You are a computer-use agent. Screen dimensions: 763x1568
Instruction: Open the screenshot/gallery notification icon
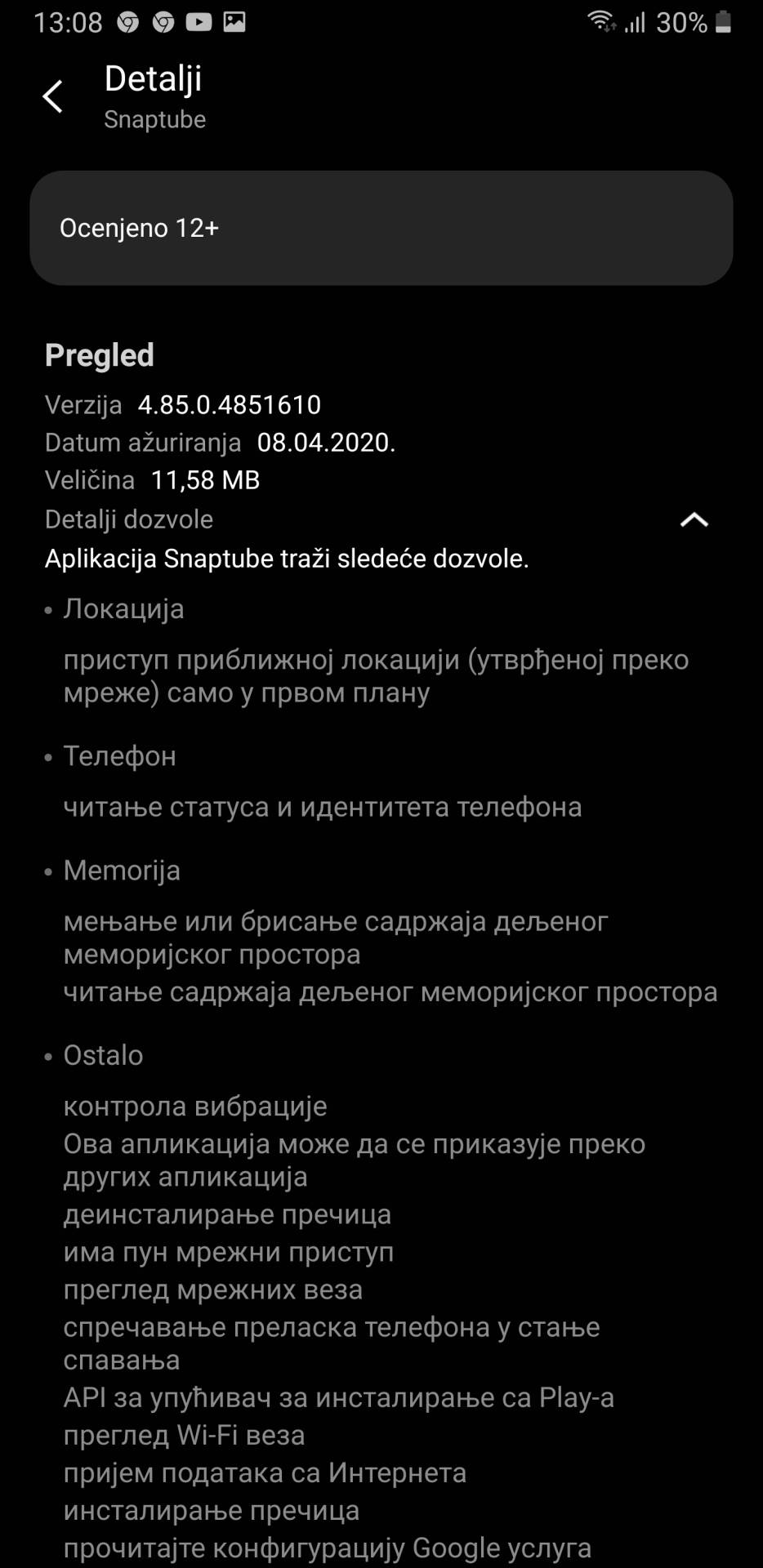(236, 22)
